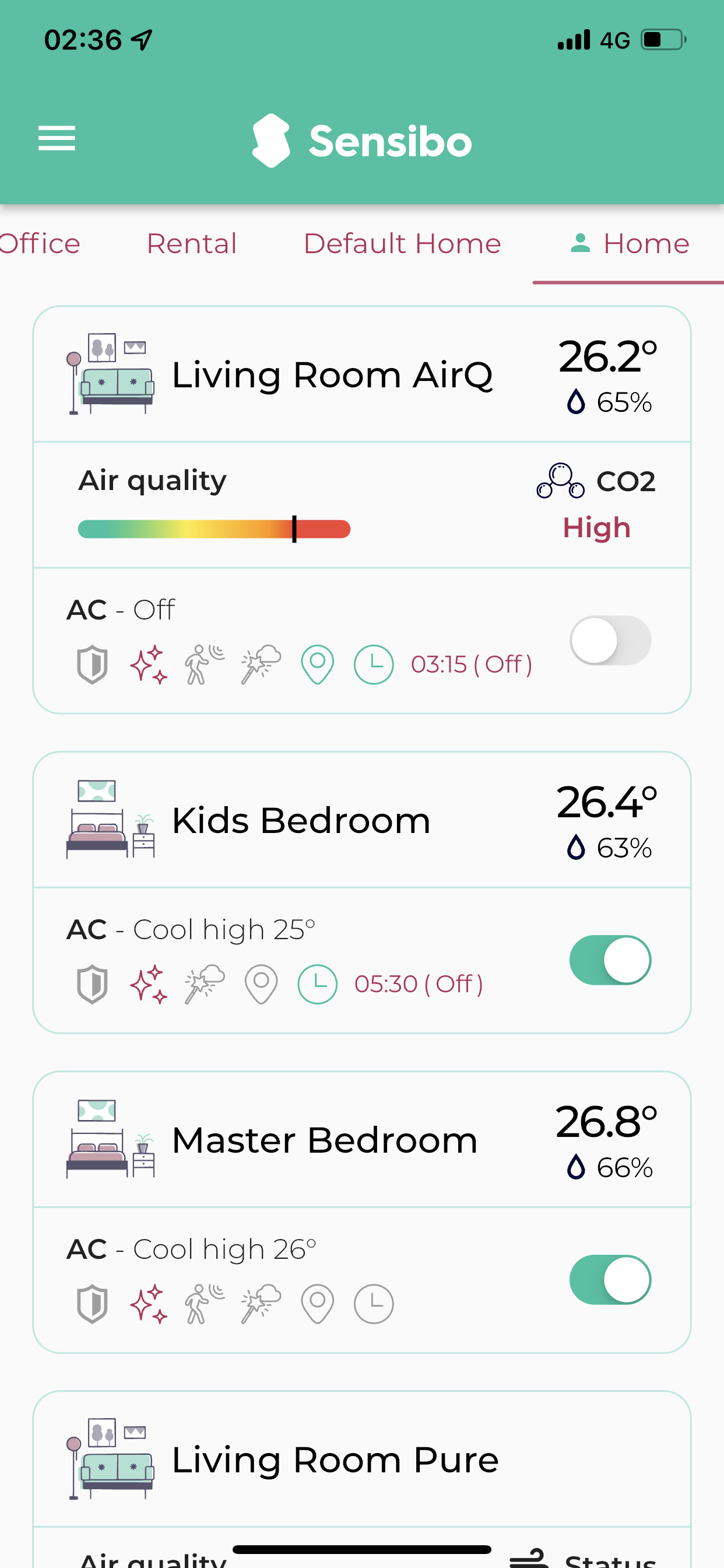View Living Room AirQ air quality details
Viewport: 724px width, 1568px height.
[362, 505]
